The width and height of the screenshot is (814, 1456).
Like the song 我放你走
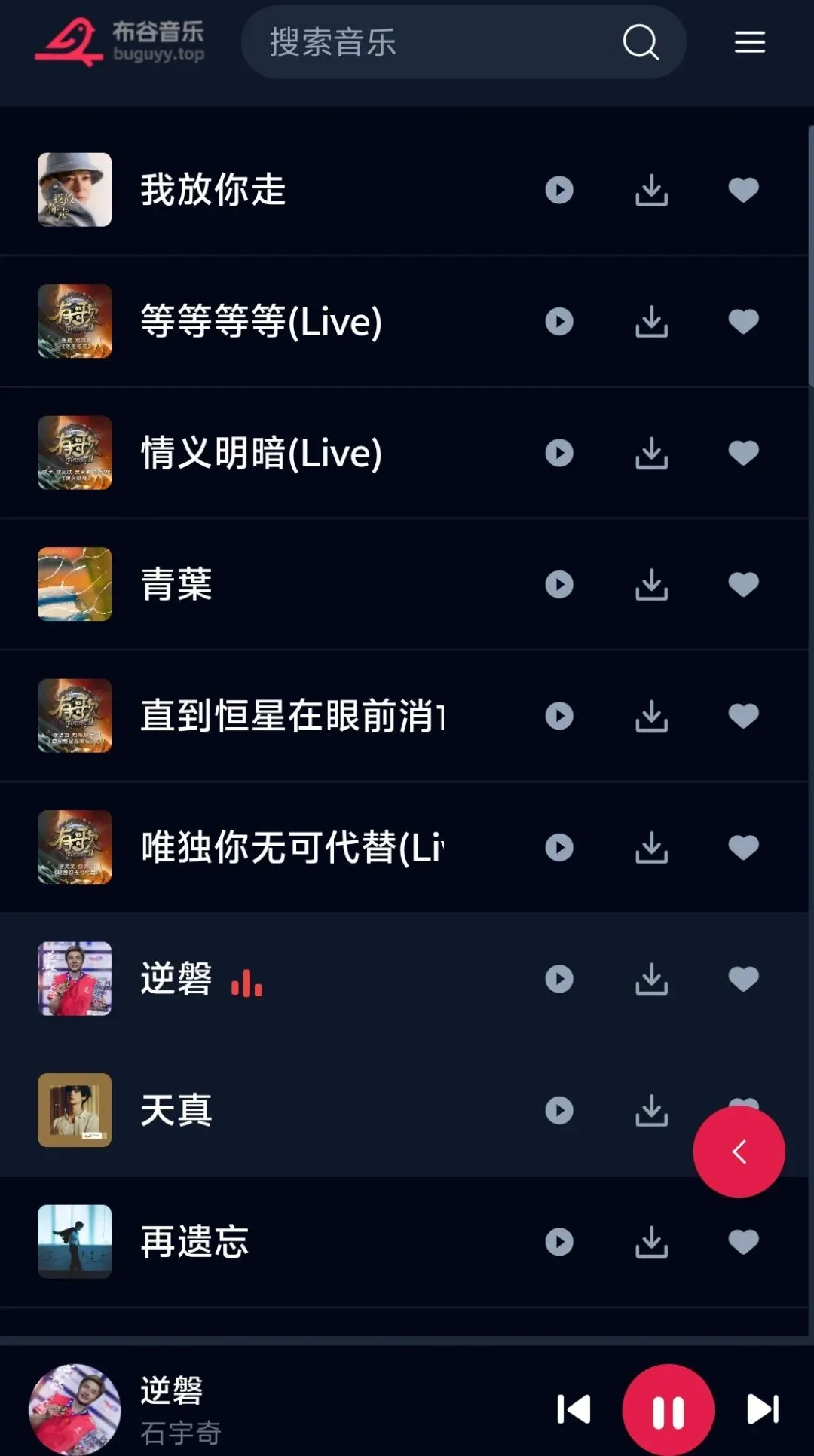point(743,190)
